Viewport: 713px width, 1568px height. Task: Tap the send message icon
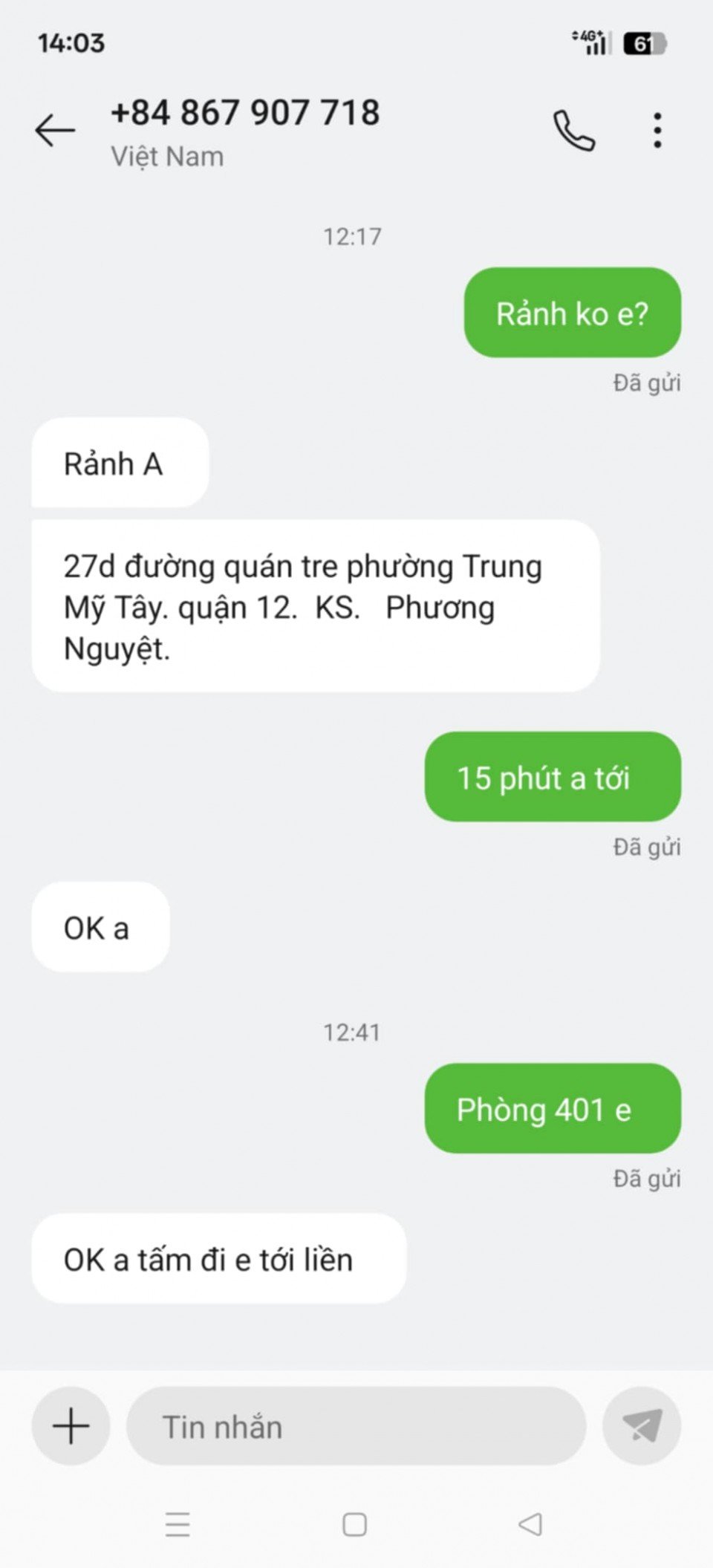pos(642,1426)
